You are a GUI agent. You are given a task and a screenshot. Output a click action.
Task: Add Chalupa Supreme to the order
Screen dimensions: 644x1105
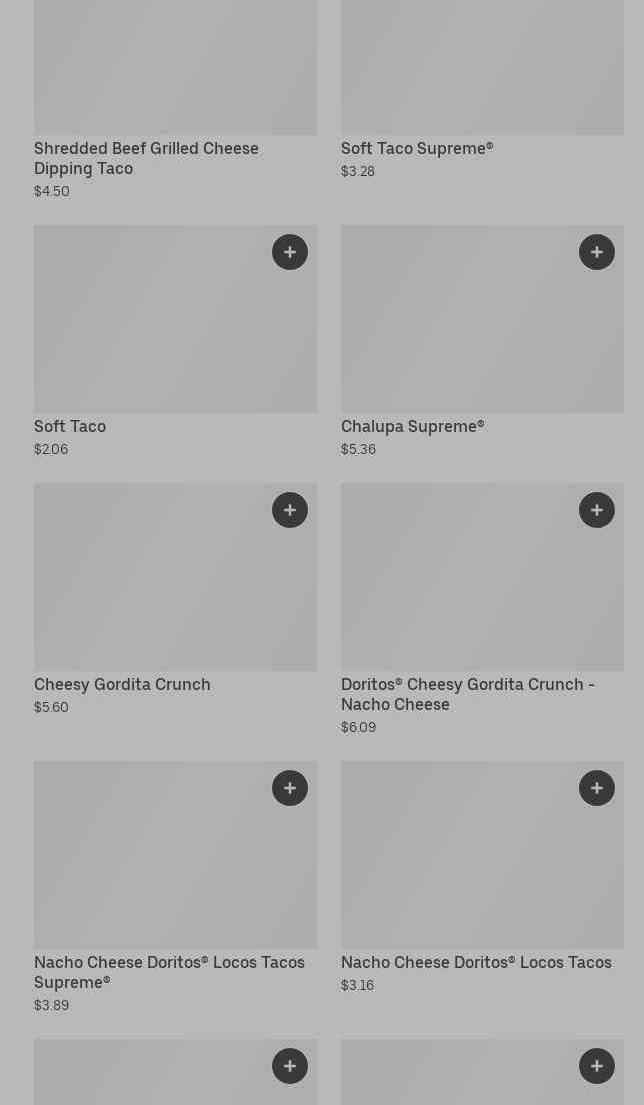click(597, 252)
